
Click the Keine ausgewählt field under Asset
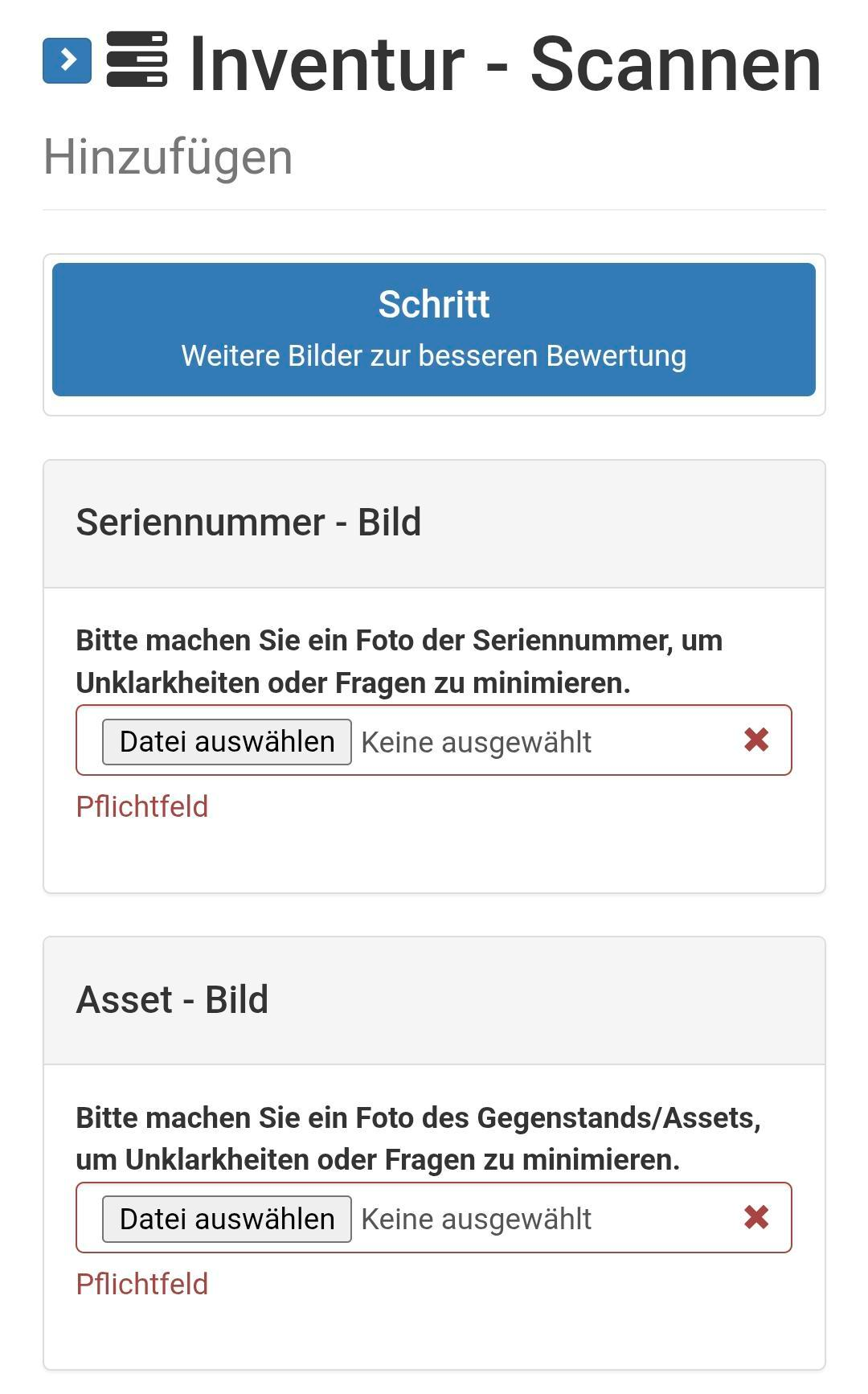[476, 1218]
